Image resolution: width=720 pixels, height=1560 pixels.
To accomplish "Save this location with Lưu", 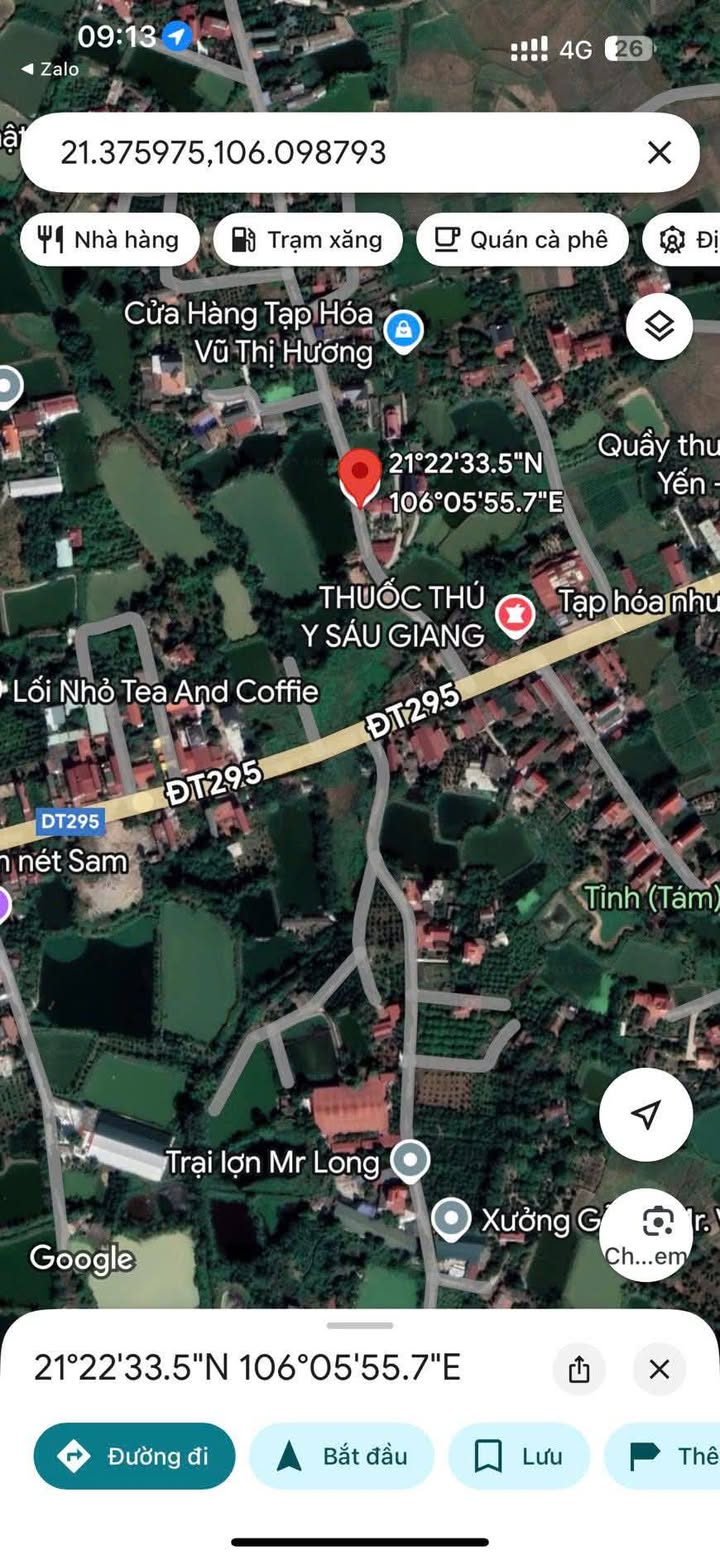I will point(518,1456).
